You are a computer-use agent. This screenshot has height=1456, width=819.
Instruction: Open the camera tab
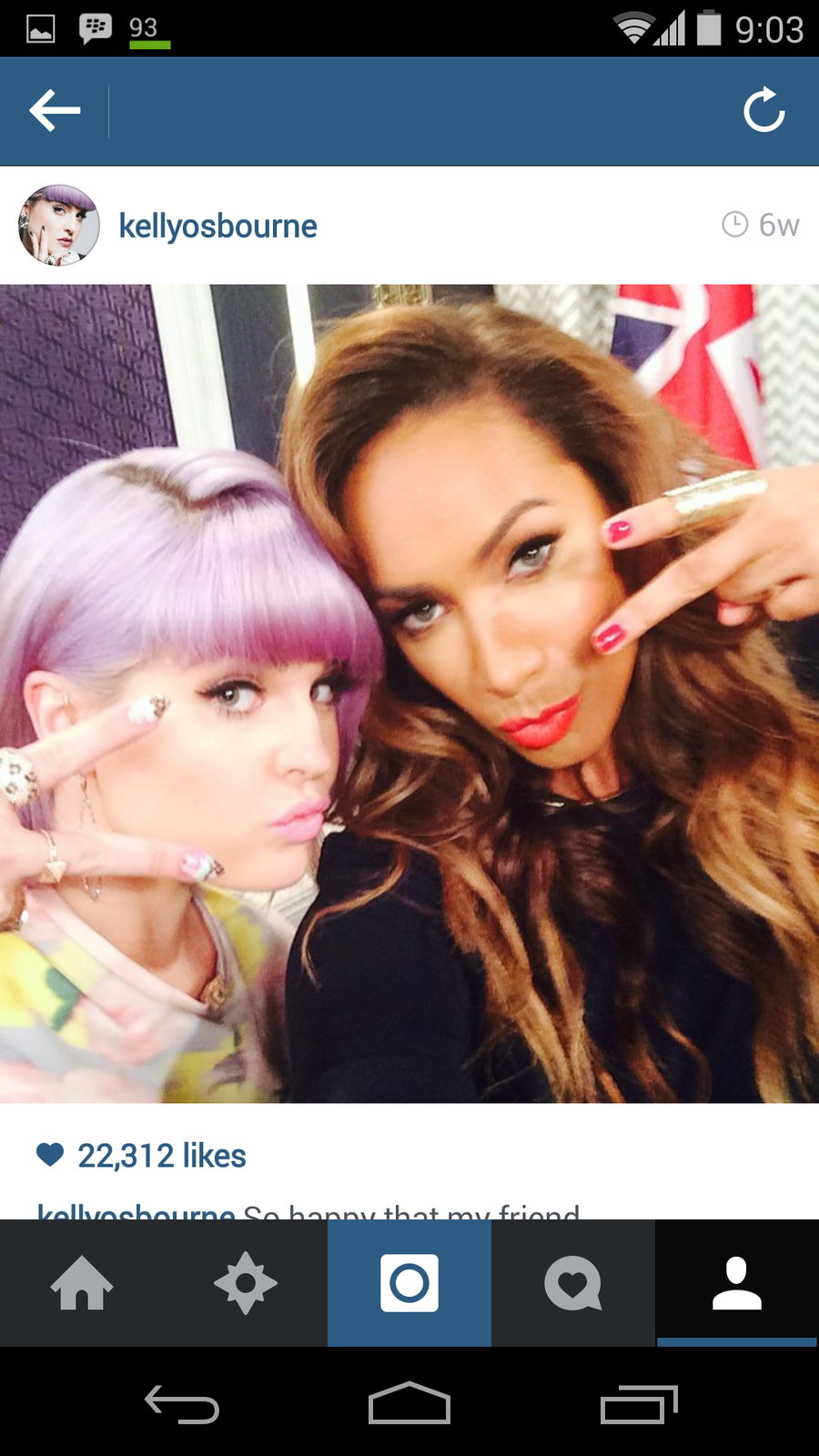click(x=409, y=1283)
